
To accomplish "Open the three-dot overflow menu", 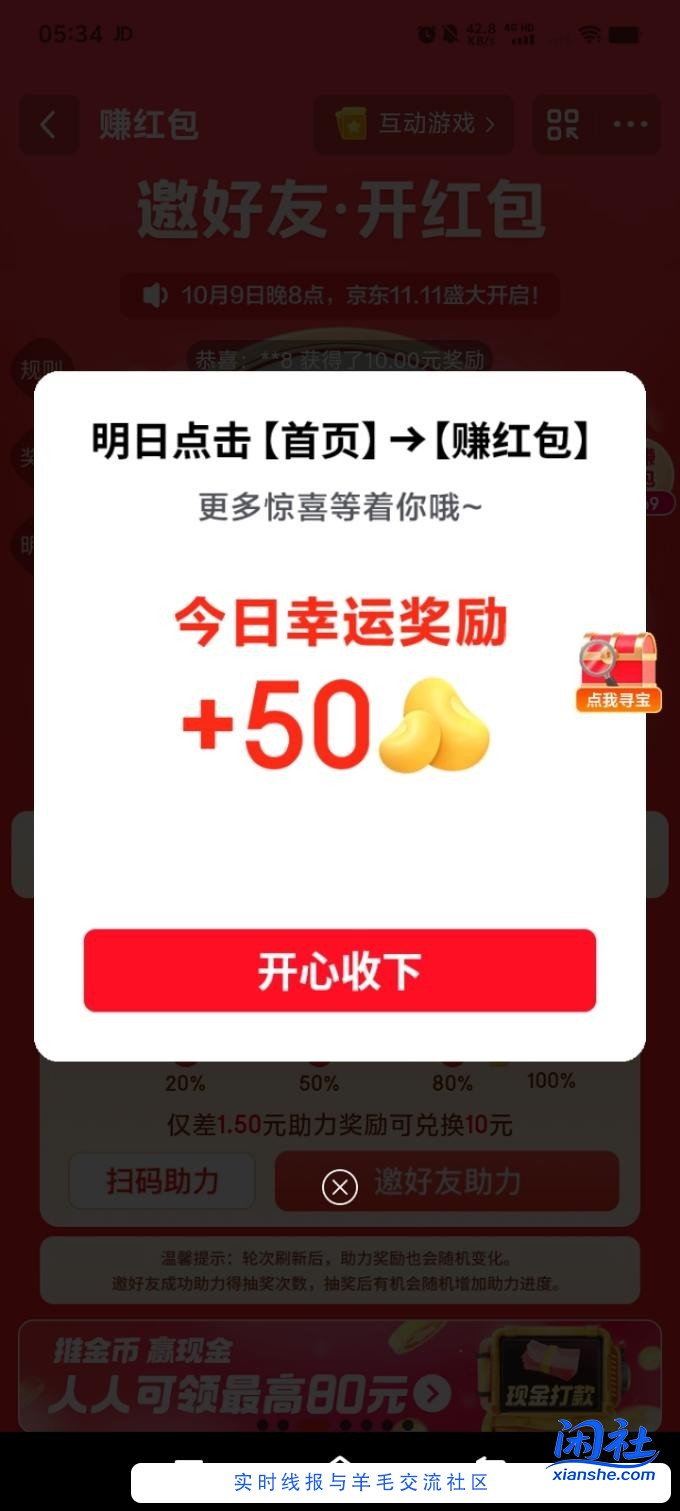I will [x=630, y=125].
